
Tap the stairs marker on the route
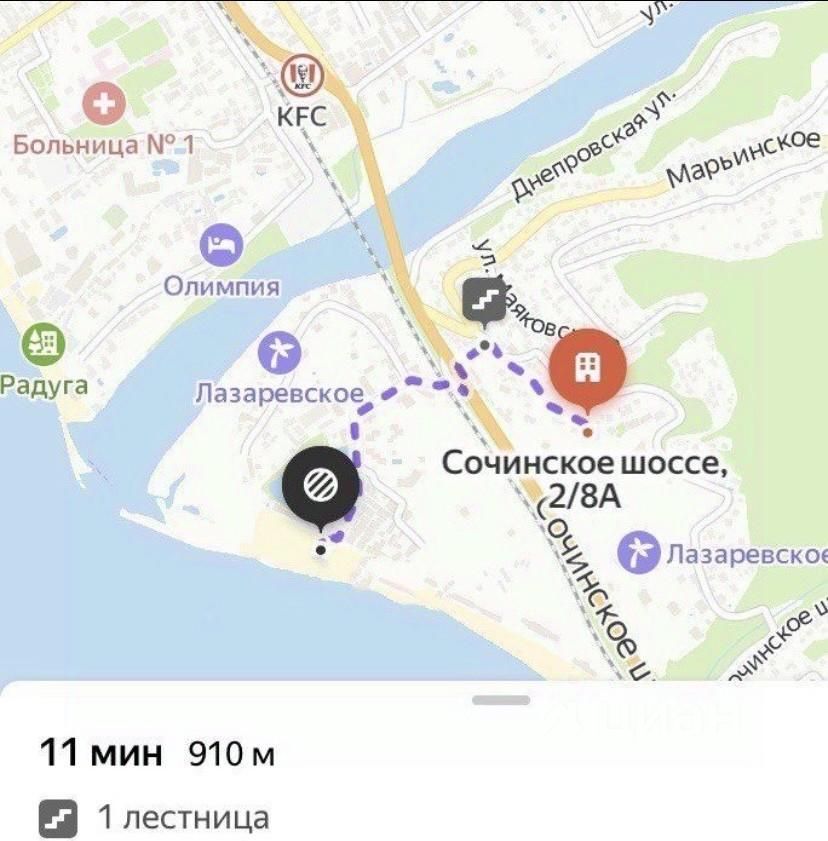[x=485, y=300]
